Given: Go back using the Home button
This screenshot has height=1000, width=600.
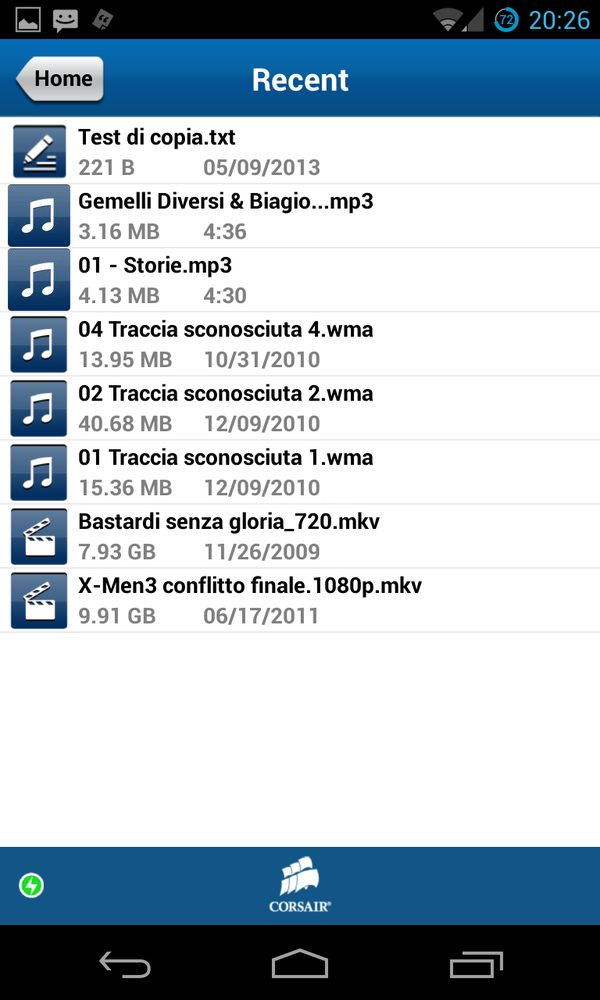Looking at the screenshot, I should (60, 79).
